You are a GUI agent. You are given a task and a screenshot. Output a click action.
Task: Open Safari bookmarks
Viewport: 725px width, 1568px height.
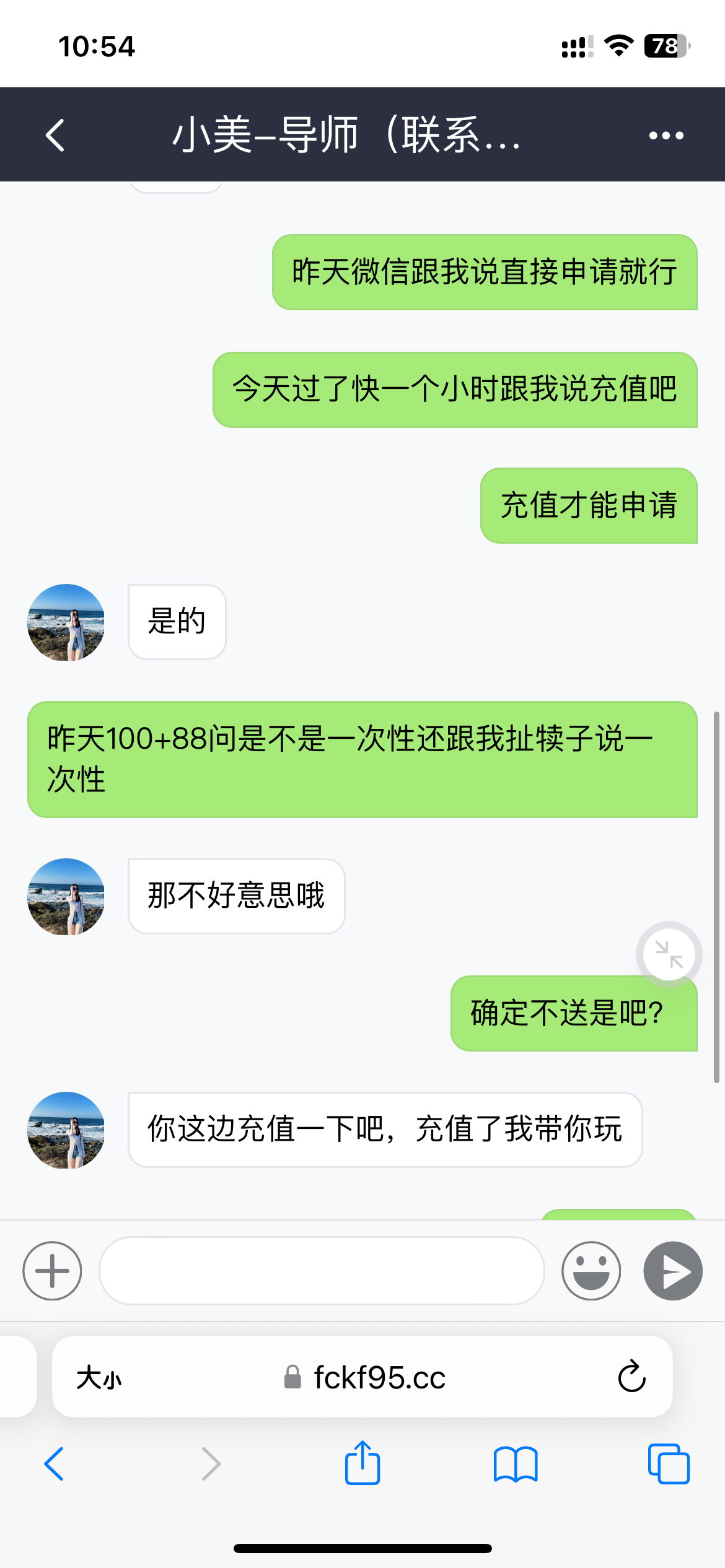(516, 1464)
